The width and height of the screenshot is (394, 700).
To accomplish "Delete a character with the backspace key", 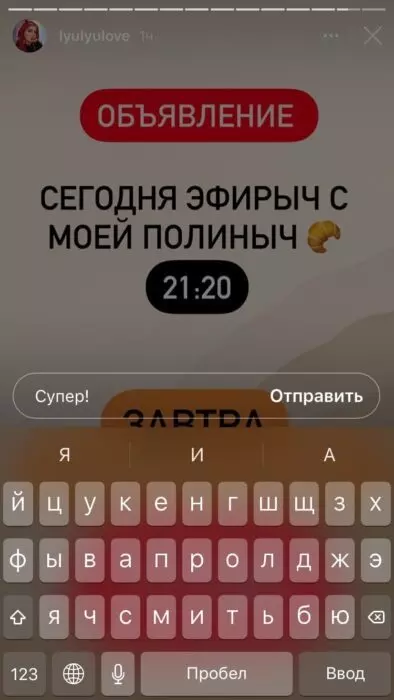I will pos(376,617).
